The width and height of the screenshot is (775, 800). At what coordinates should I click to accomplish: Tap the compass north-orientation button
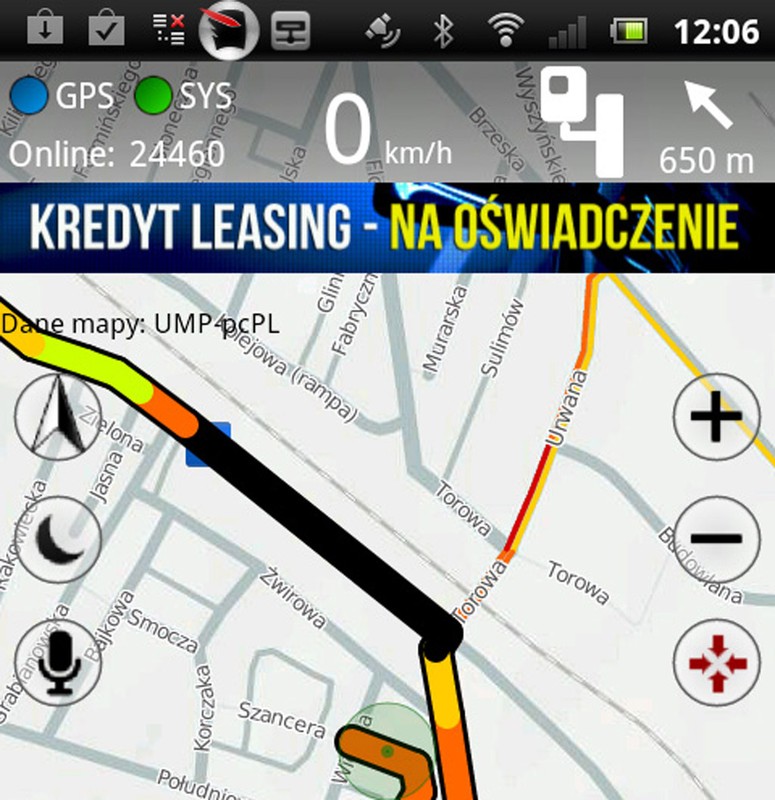pos(57,417)
